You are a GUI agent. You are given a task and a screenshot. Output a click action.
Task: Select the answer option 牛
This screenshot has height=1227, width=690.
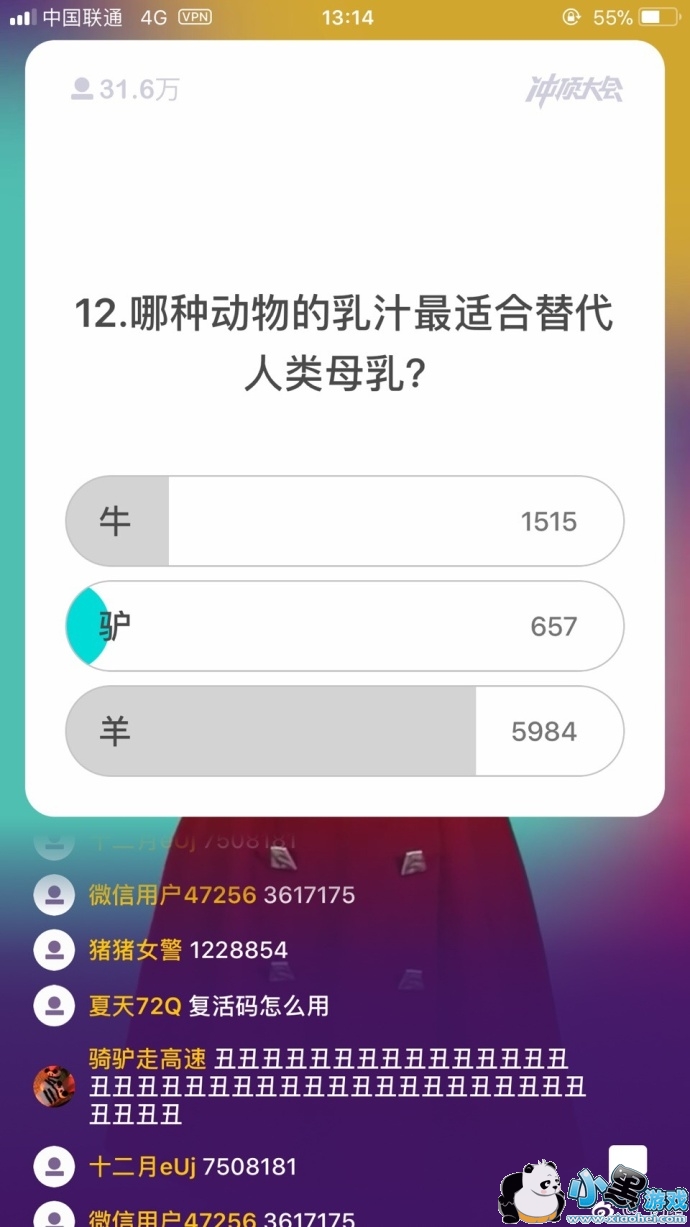point(345,521)
